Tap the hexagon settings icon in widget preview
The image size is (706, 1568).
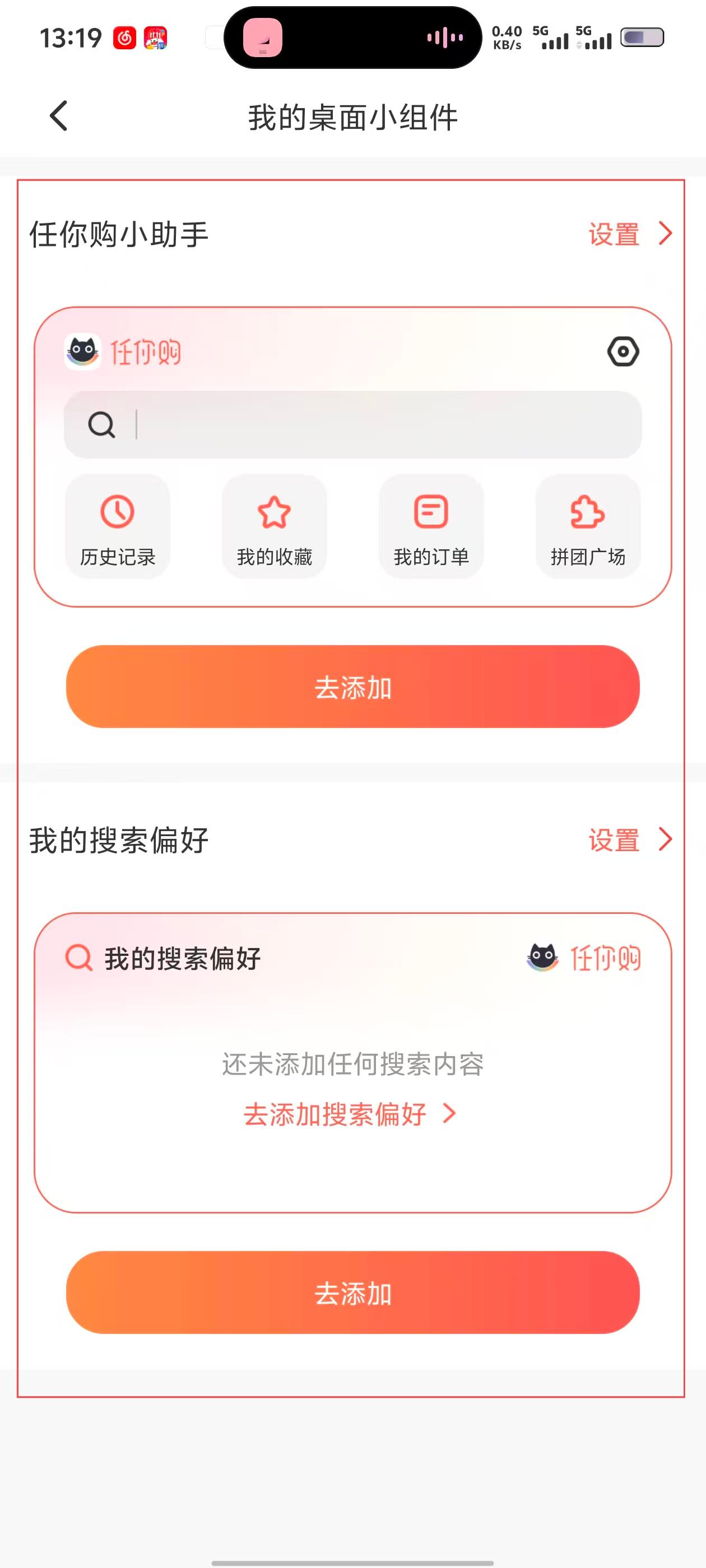[623, 351]
